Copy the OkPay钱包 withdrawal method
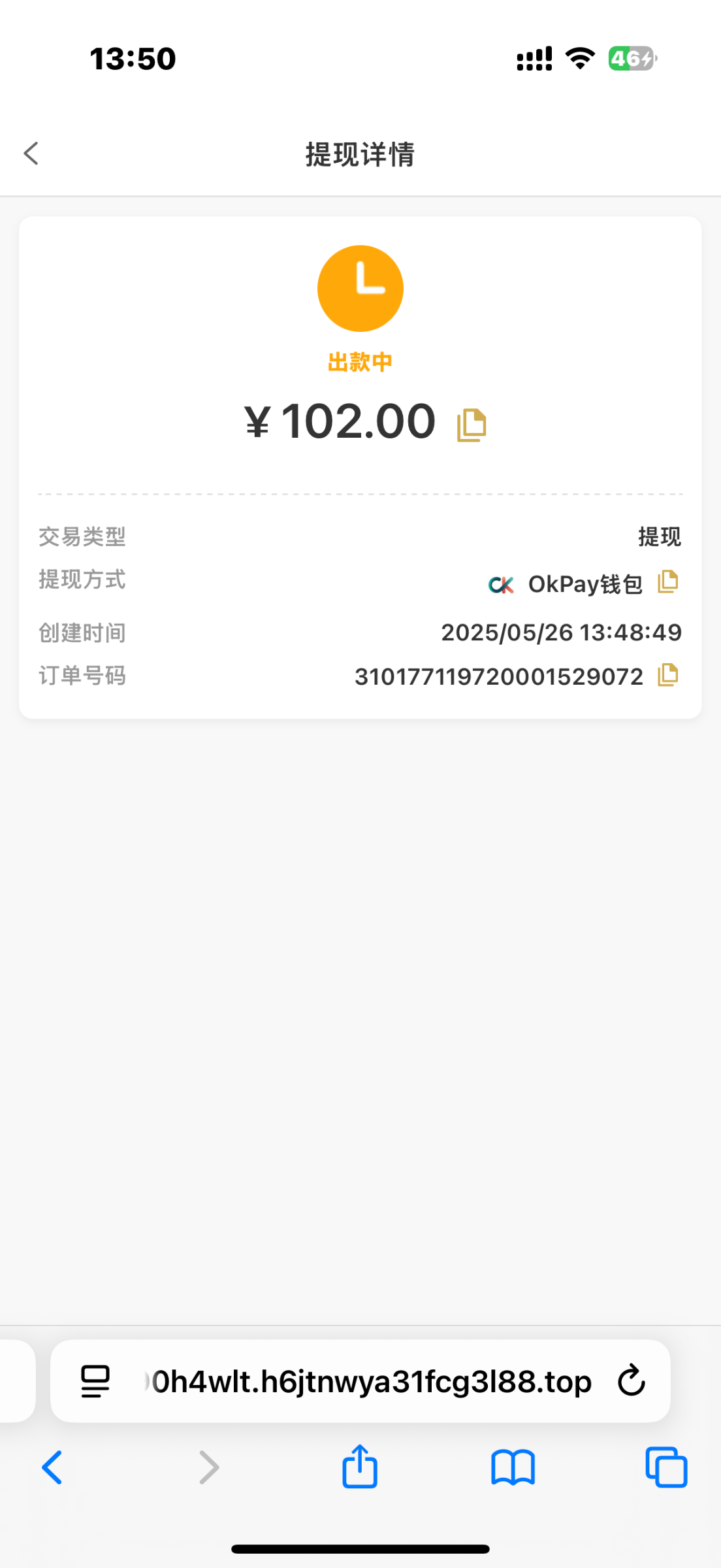Viewport: 721px width, 1568px height. tap(667, 581)
